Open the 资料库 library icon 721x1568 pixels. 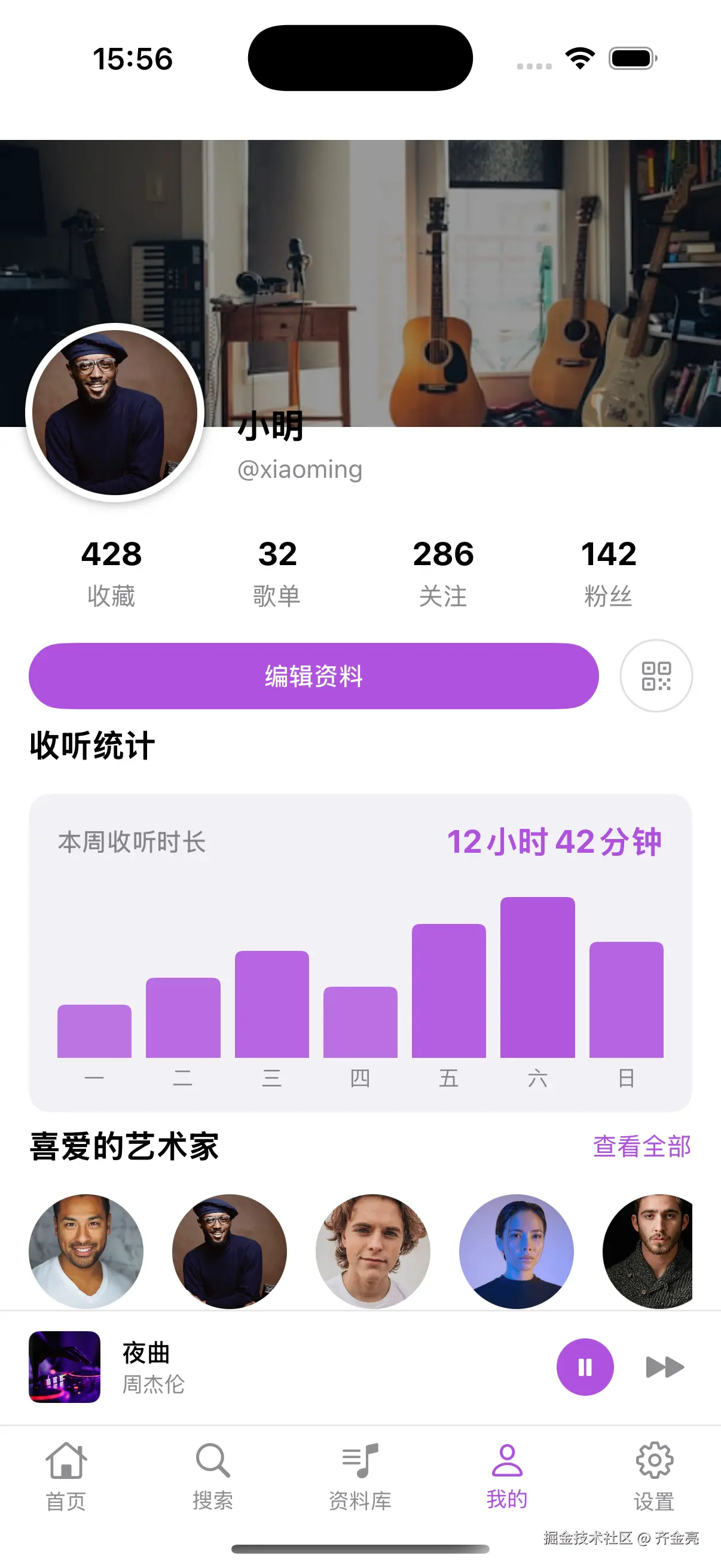(360, 1460)
